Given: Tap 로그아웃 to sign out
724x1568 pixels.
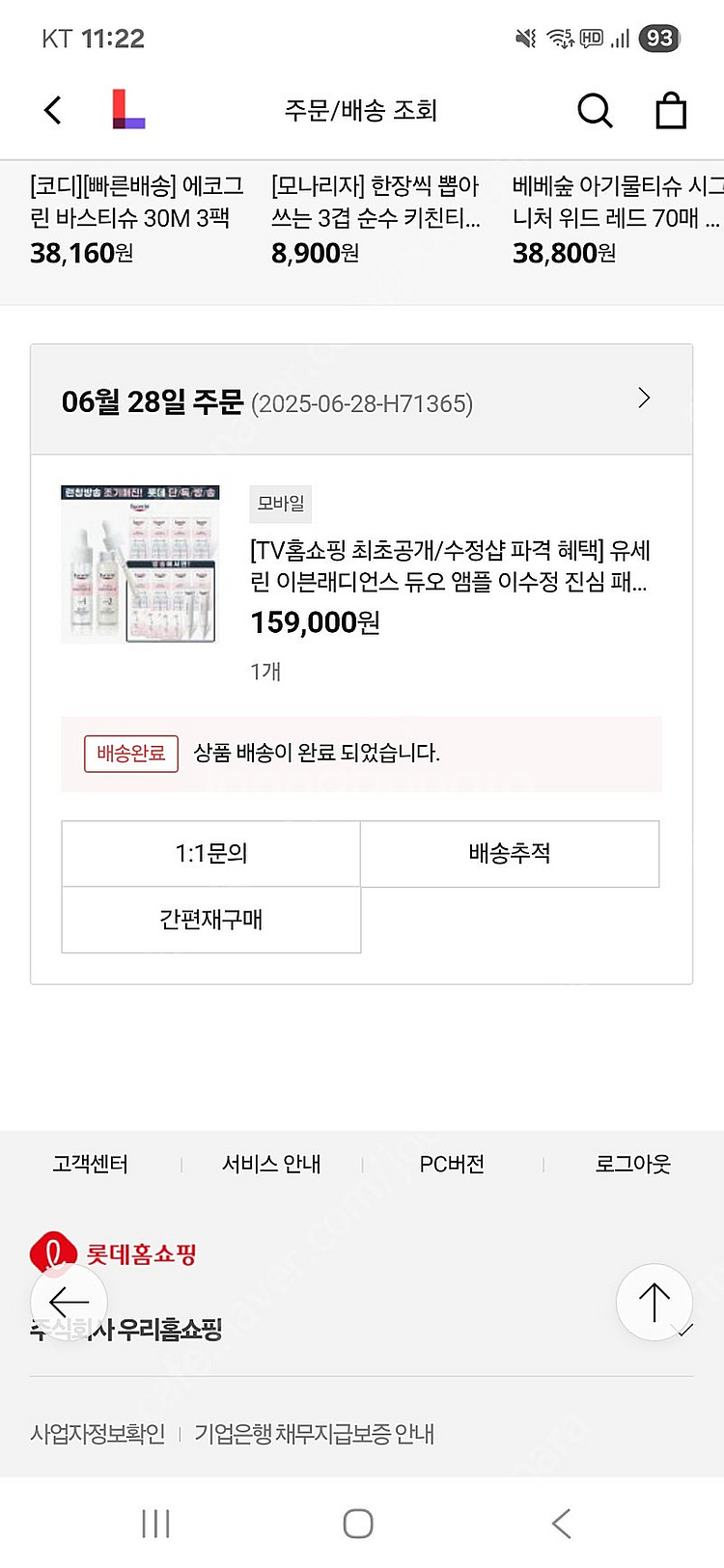Looking at the screenshot, I should pyautogui.click(x=632, y=1164).
